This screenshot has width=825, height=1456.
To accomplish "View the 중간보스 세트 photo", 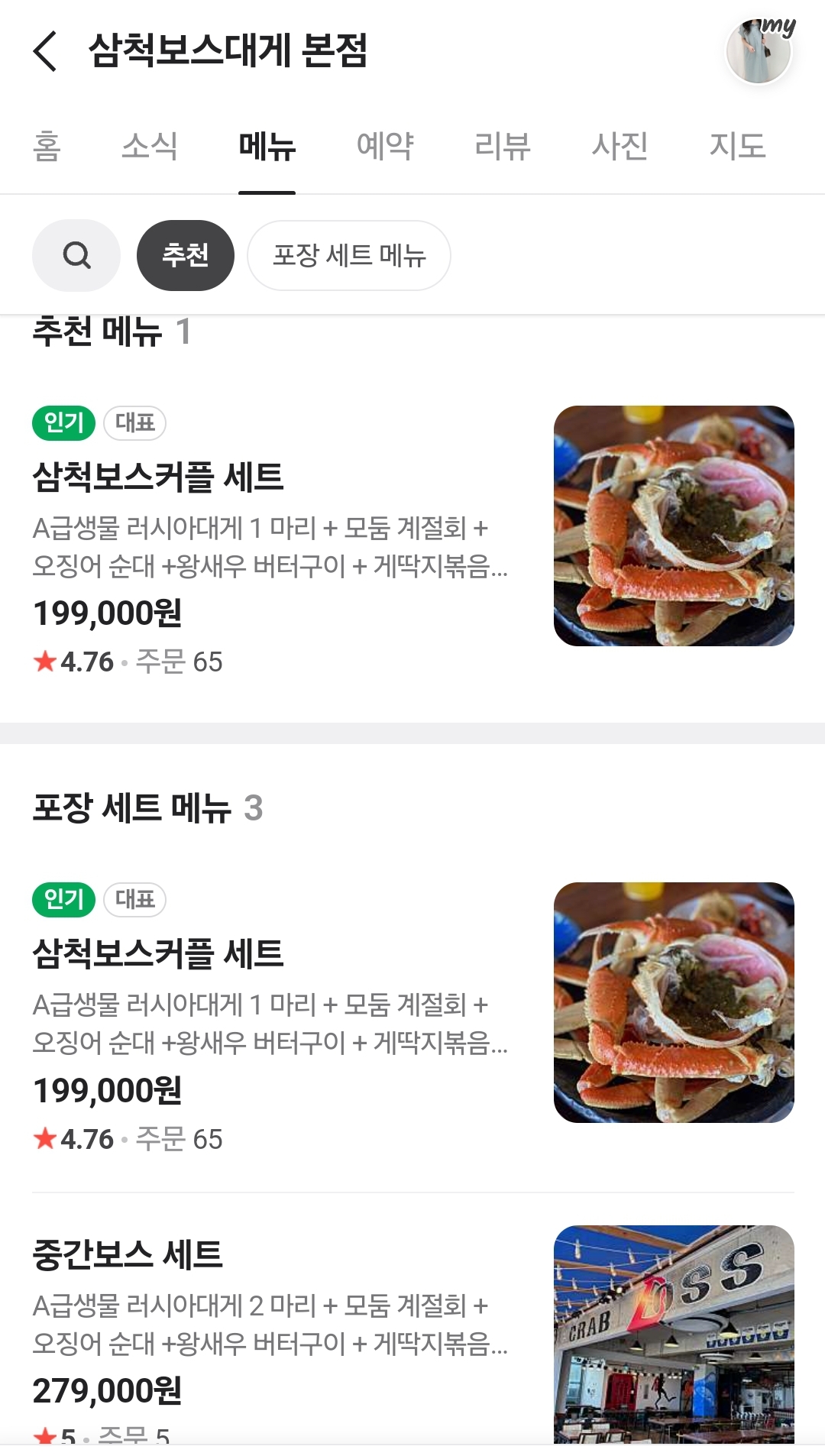I will coord(674,1333).
